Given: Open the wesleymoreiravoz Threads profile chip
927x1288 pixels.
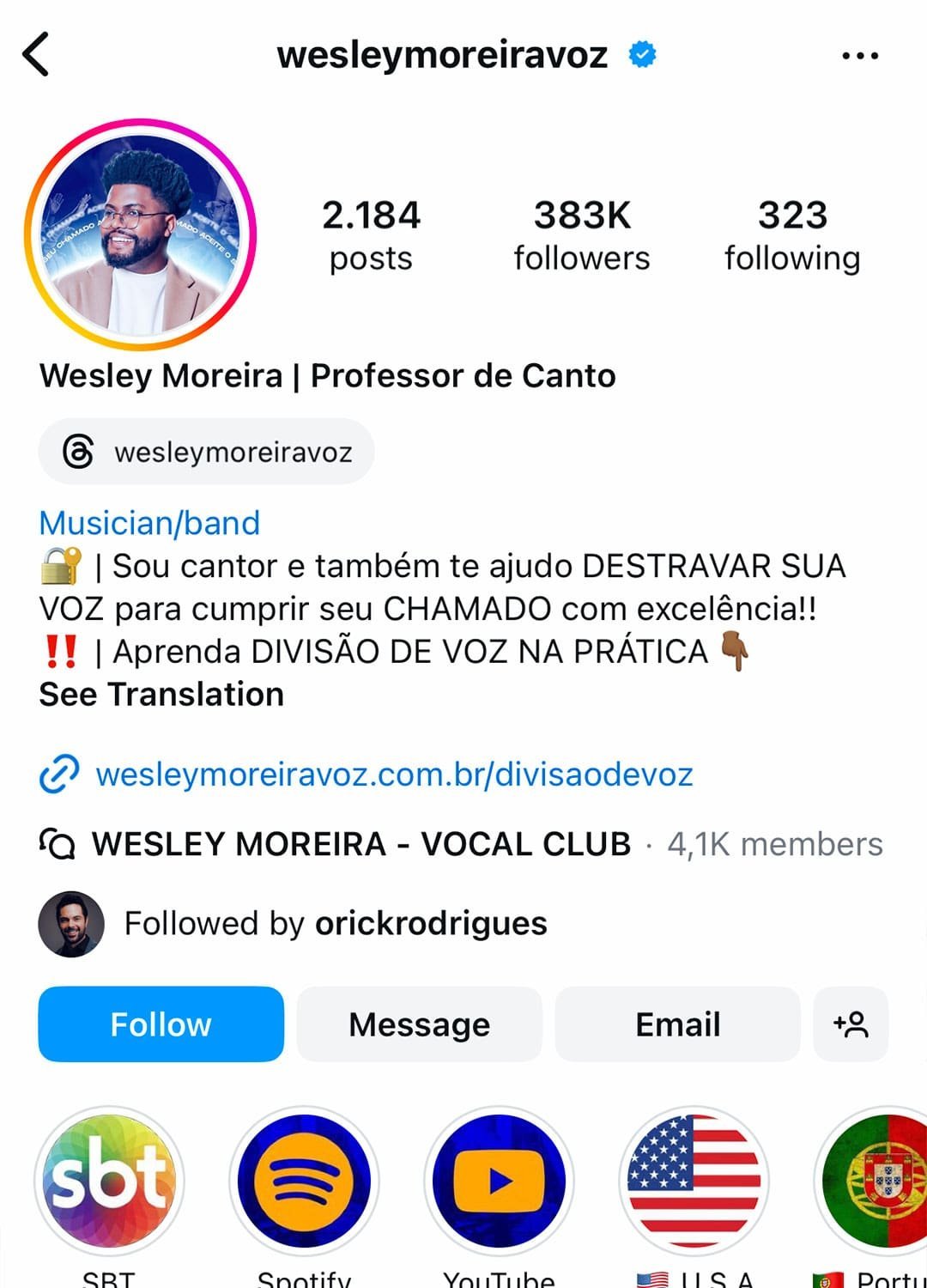Looking at the screenshot, I should coord(206,452).
